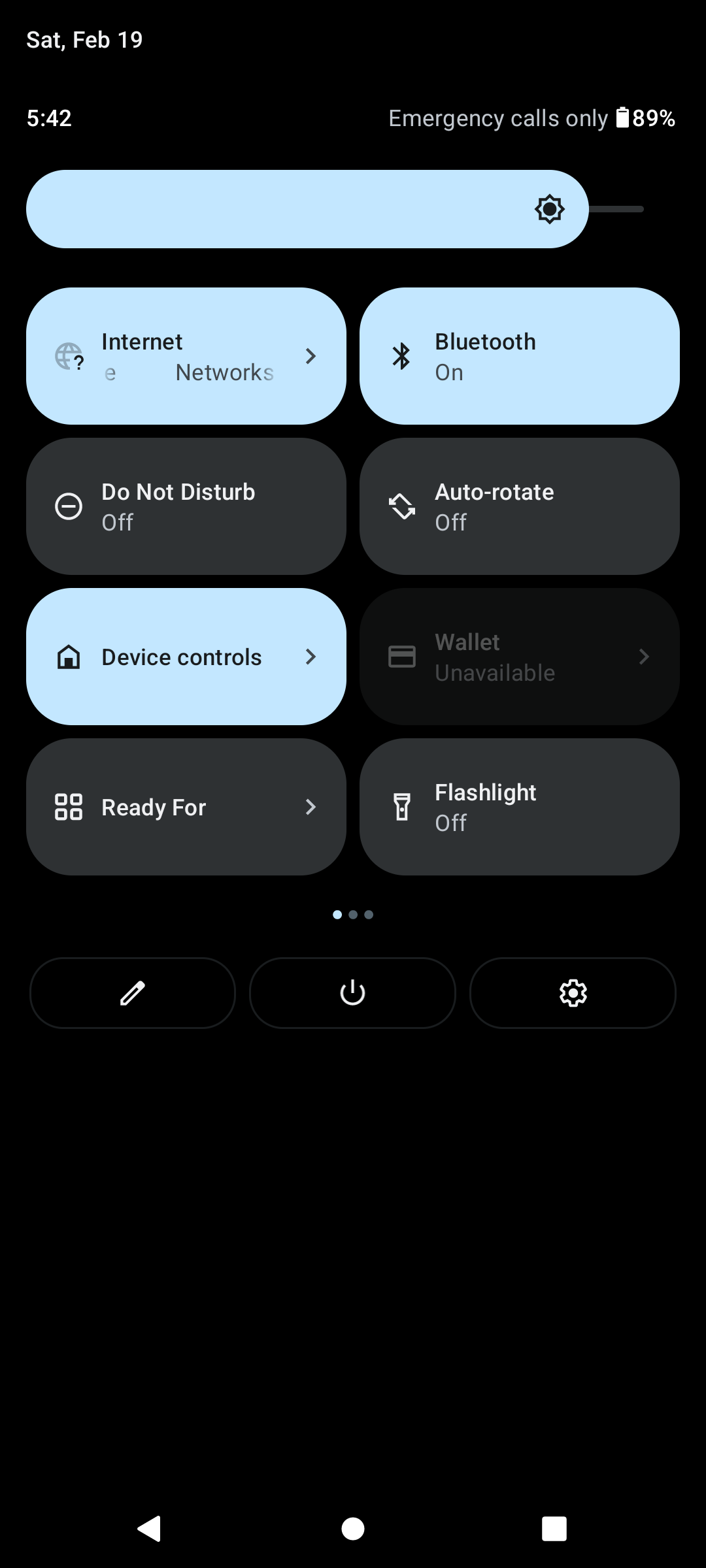Screen dimensions: 706x1568
Task: Edit quick settings with the pencil button
Action: (133, 993)
